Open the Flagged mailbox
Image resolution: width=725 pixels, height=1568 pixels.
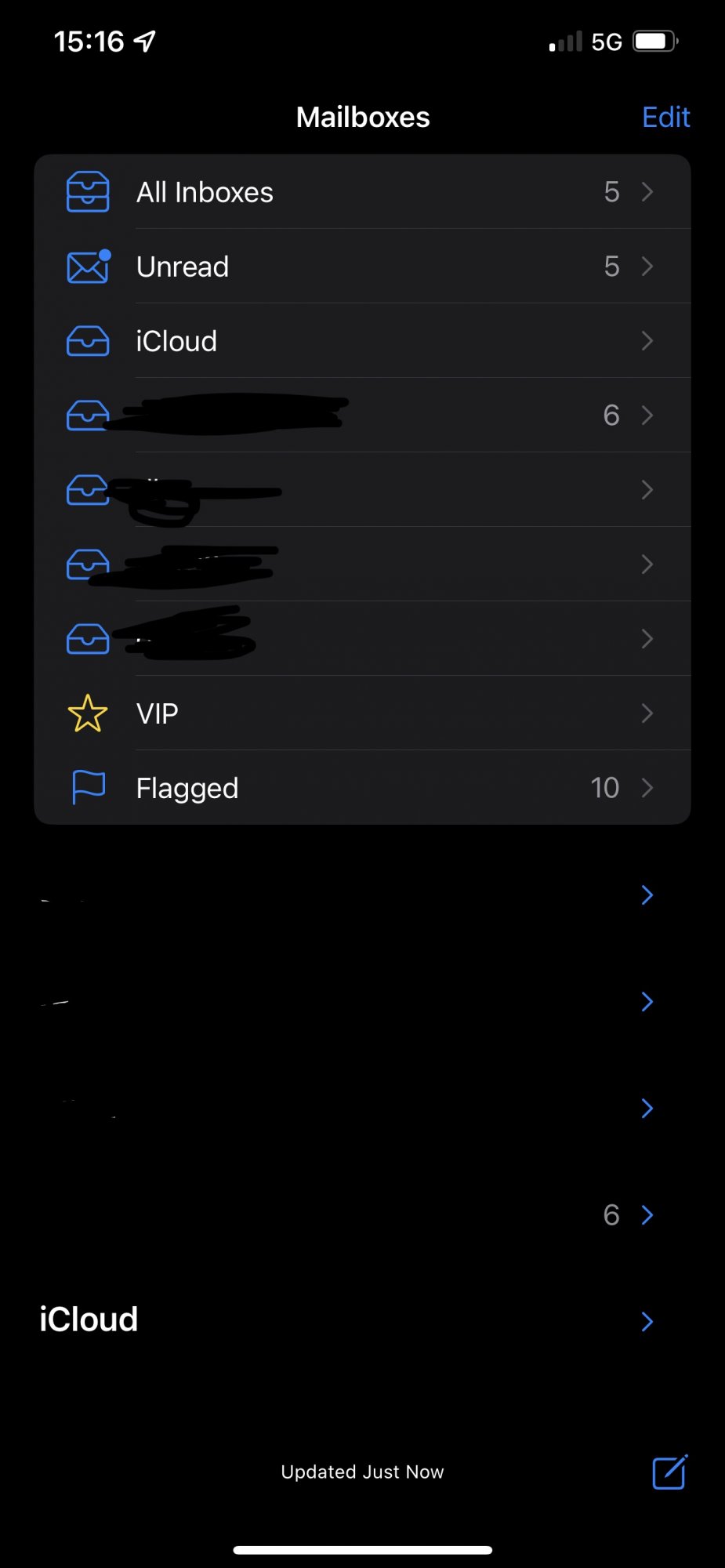[x=361, y=788]
